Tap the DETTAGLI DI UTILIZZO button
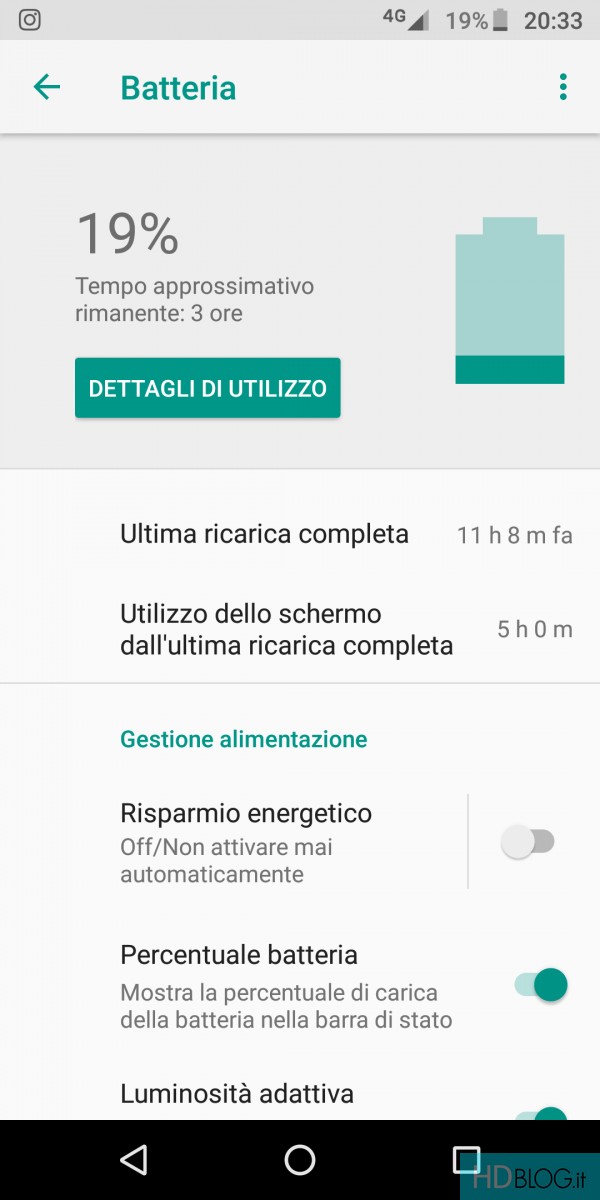 point(208,388)
